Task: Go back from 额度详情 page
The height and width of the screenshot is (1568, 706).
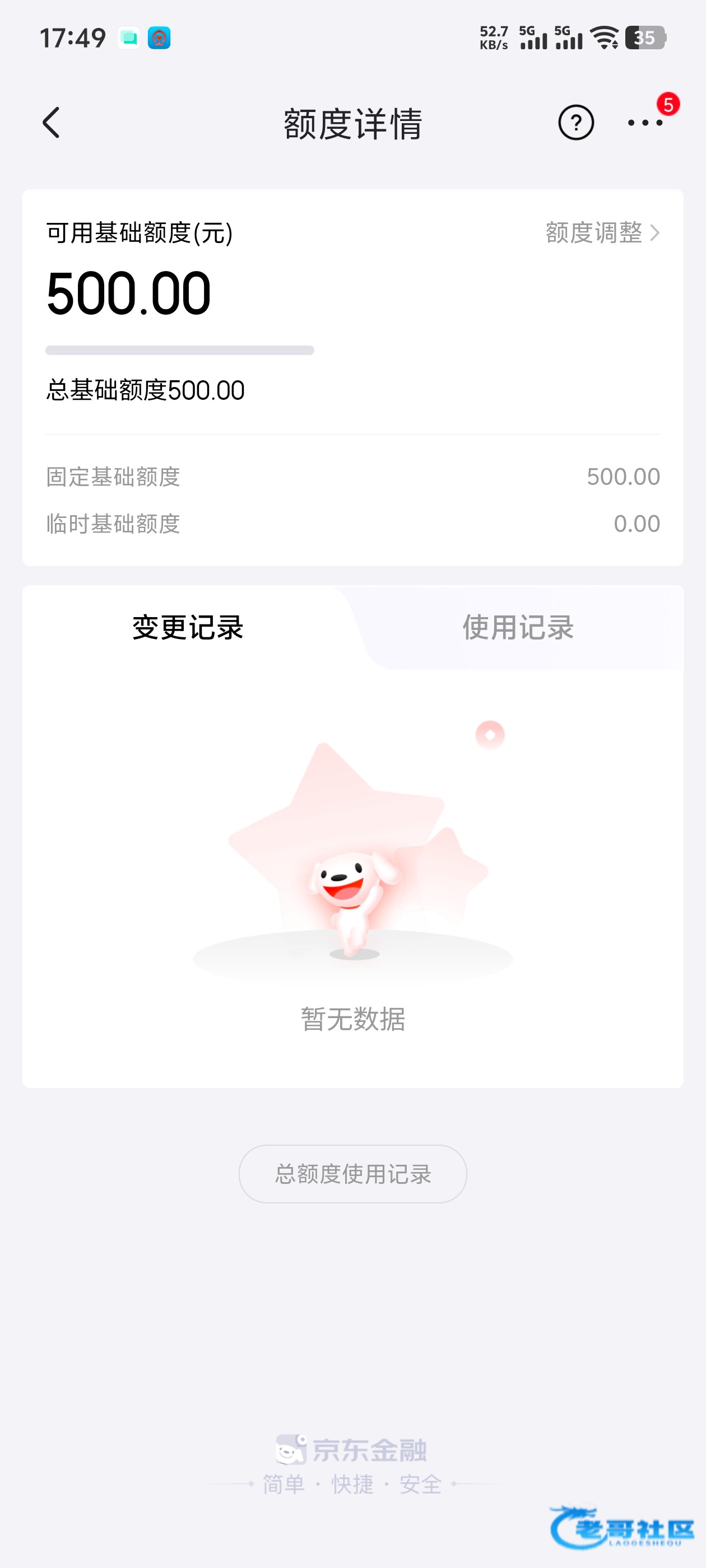Action: point(52,123)
